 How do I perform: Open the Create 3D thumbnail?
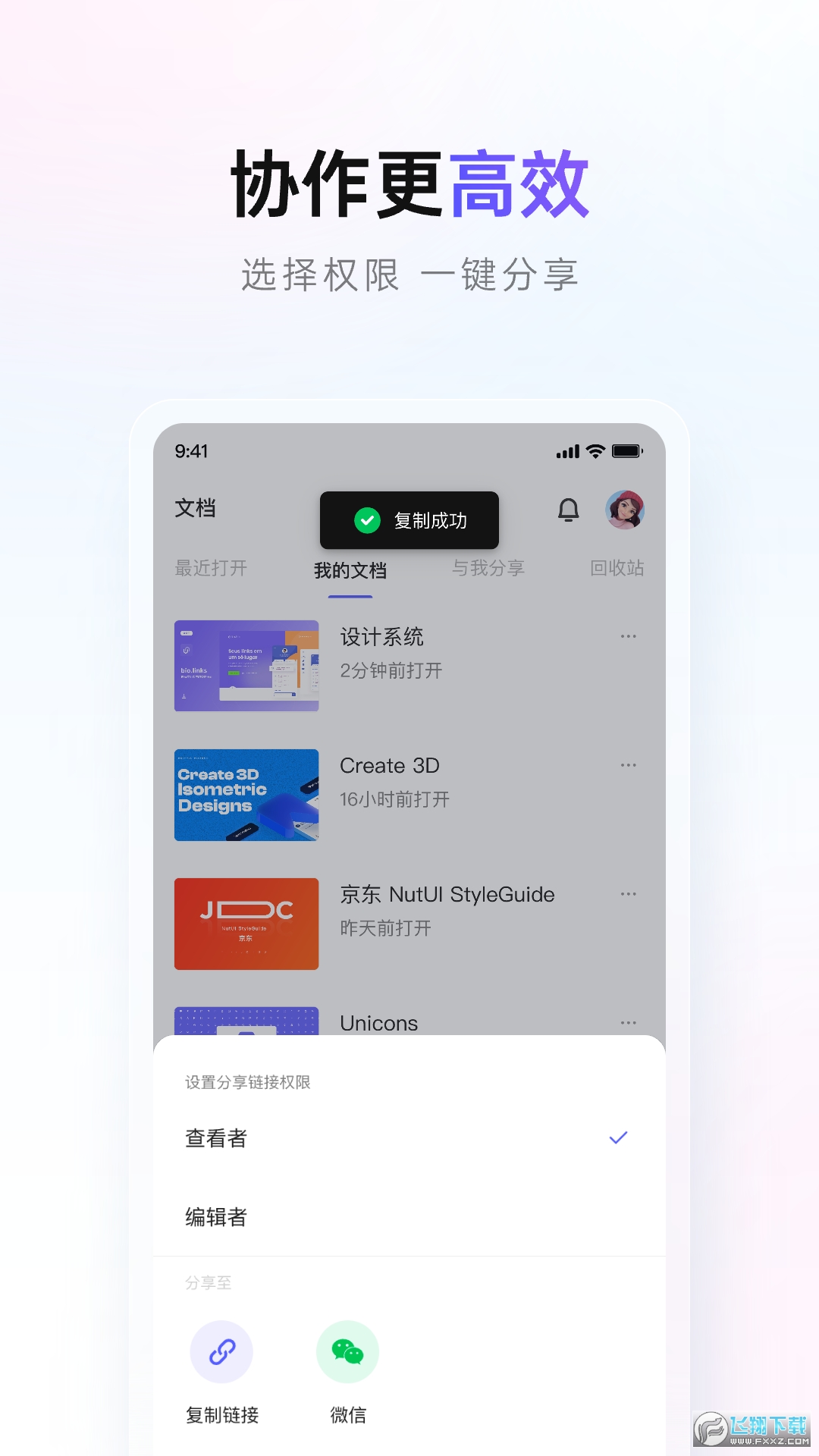coord(246,795)
